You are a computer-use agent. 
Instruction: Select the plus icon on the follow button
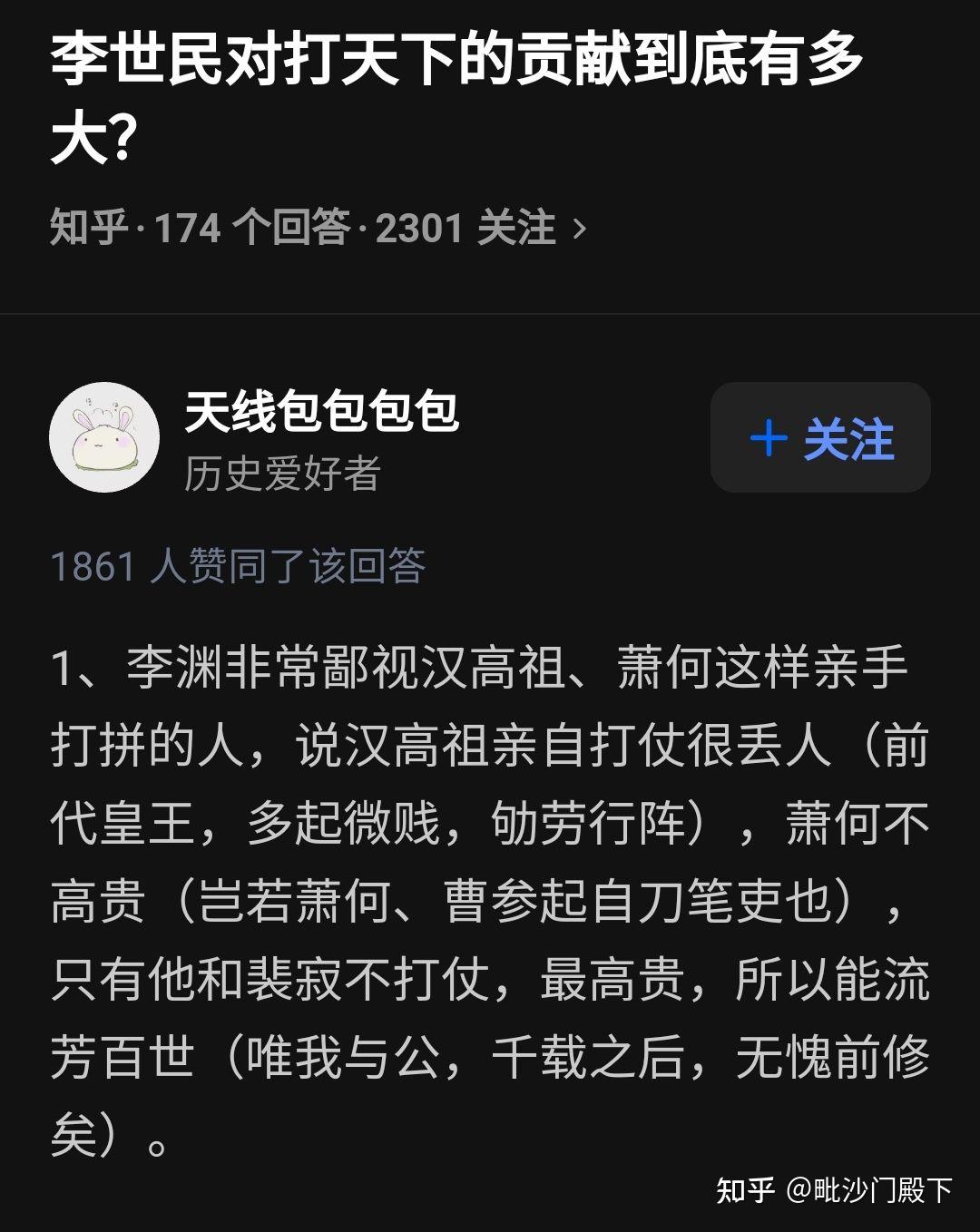pyautogui.click(x=767, y=438)
